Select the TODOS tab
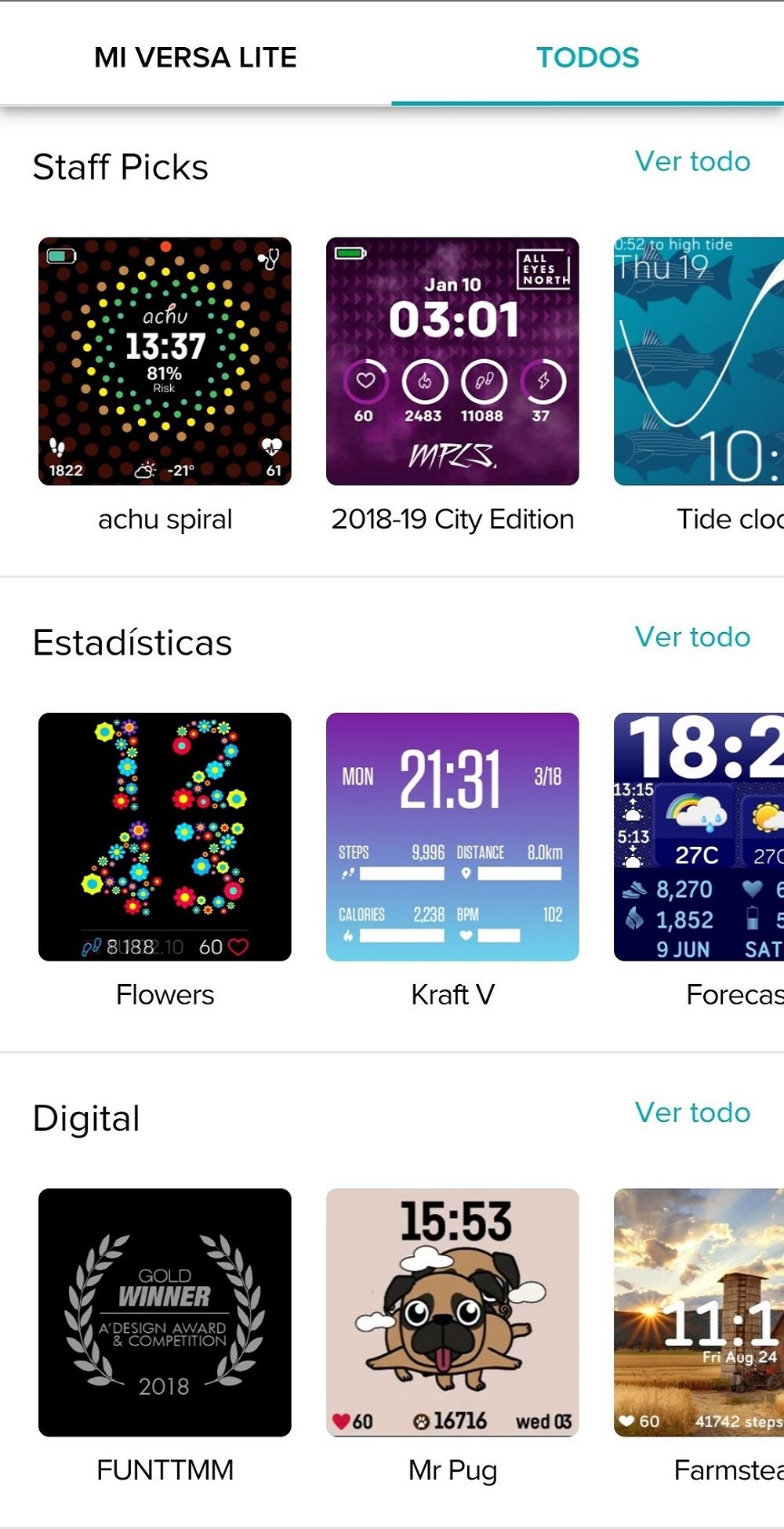This screenshot has width=784, height=1529. click(587, 57)
